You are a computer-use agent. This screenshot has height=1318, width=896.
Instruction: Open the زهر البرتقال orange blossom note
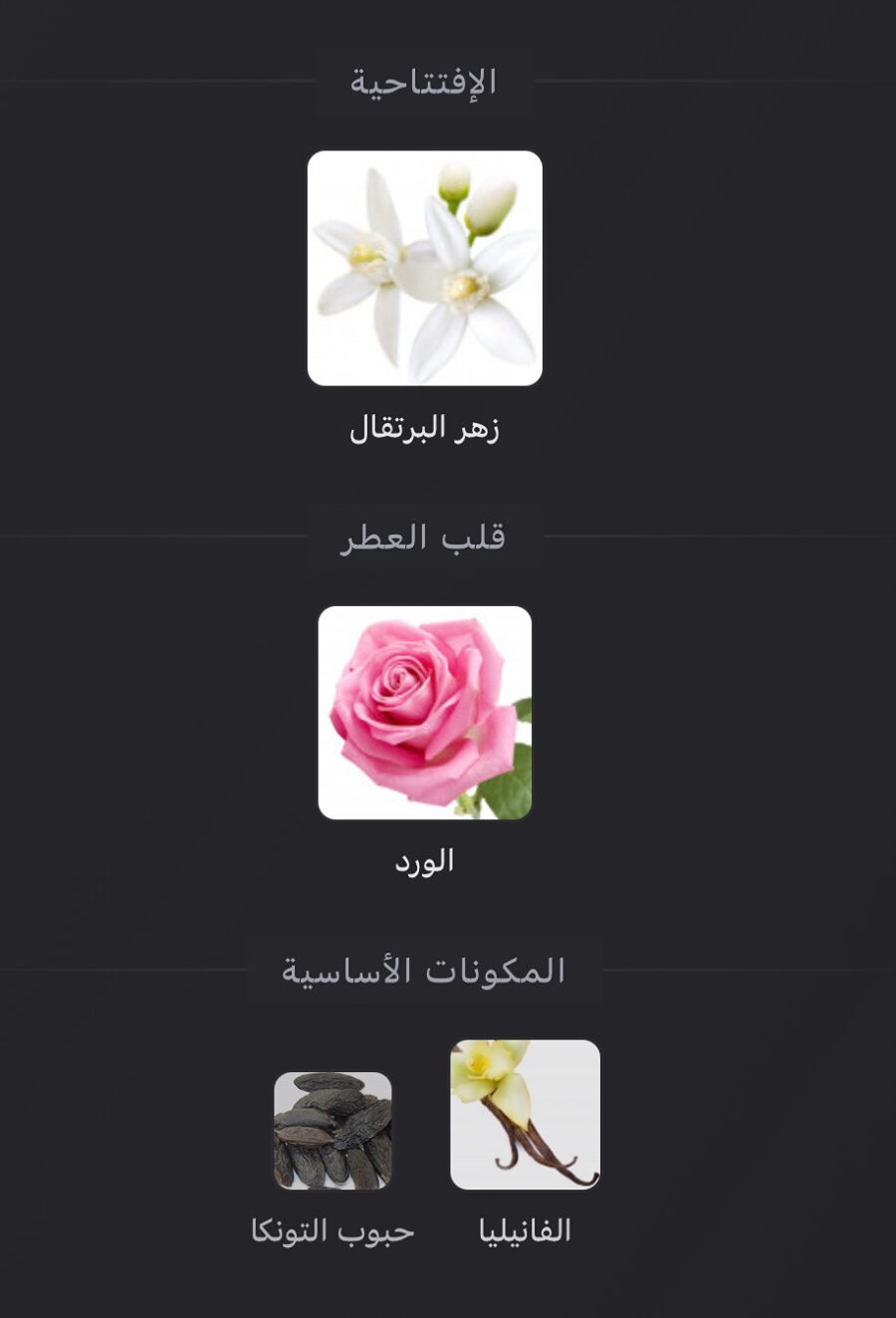click(425, 268)
